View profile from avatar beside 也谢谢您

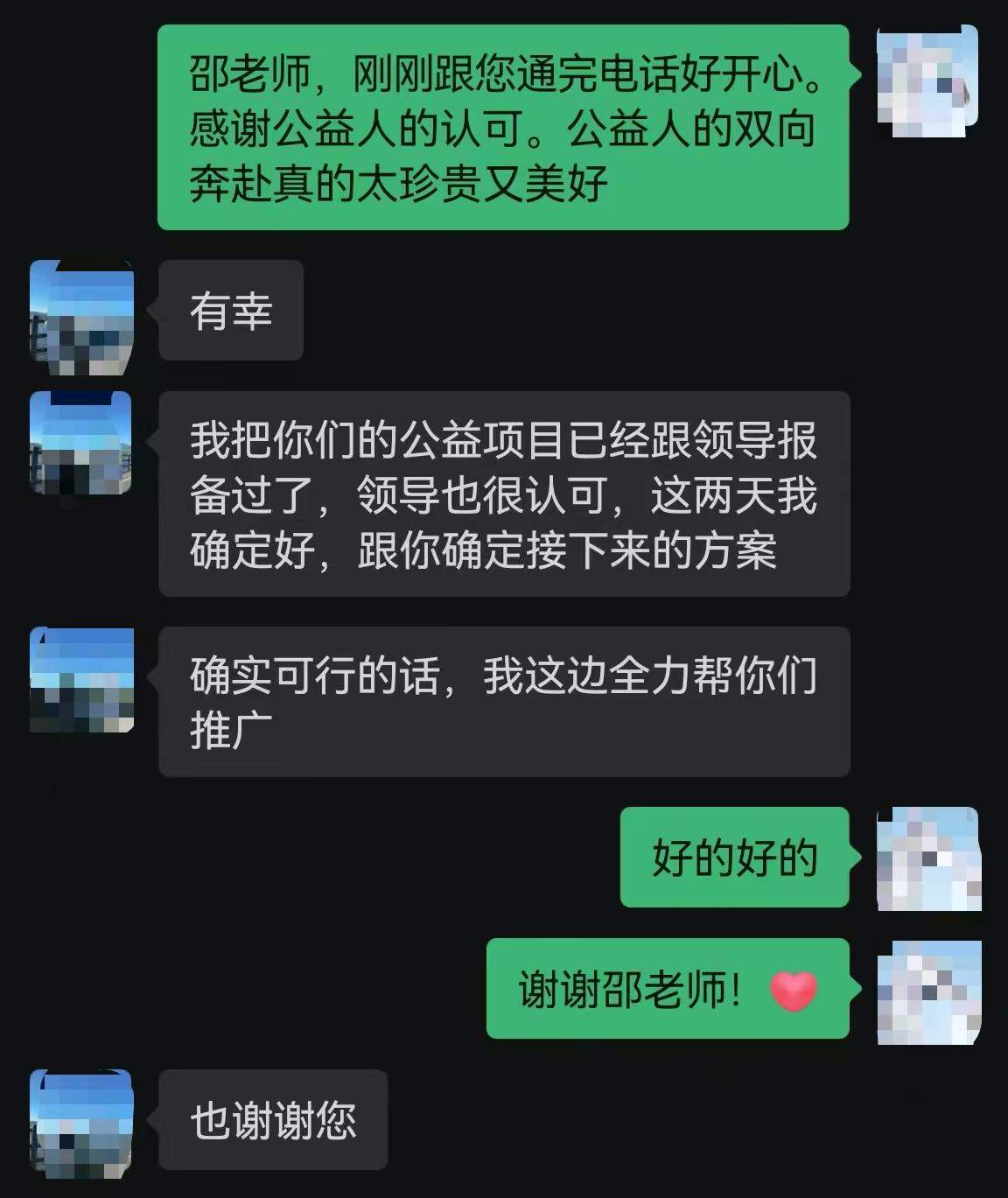(x=81, y=1121)
